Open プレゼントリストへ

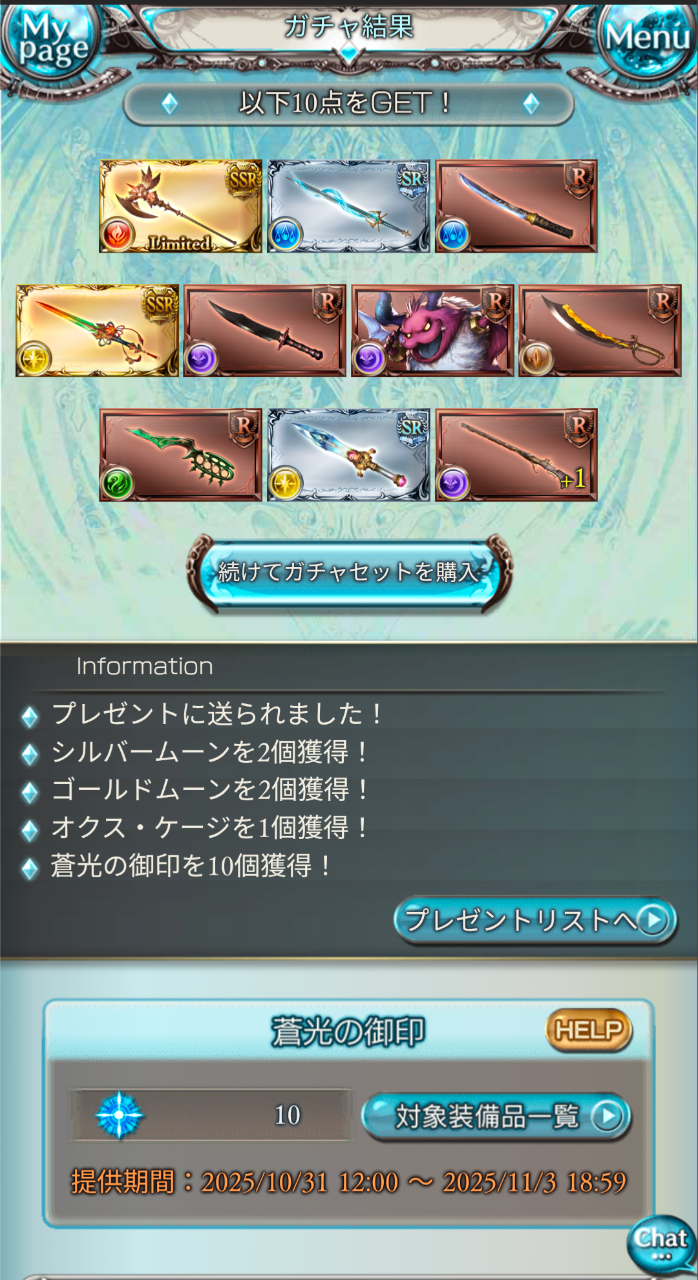(x=534, y=920)
